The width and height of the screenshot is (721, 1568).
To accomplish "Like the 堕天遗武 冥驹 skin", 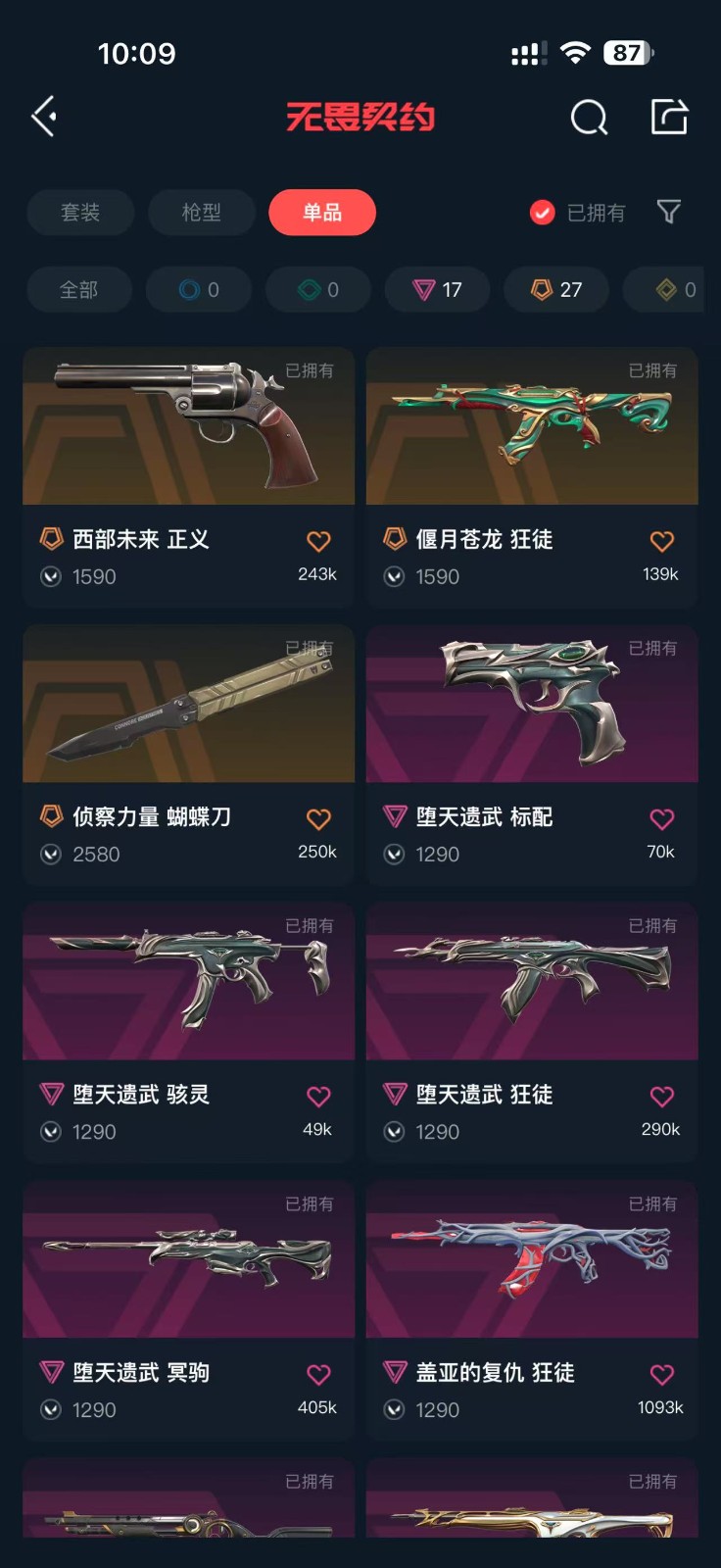I will tap(318, 1375).
